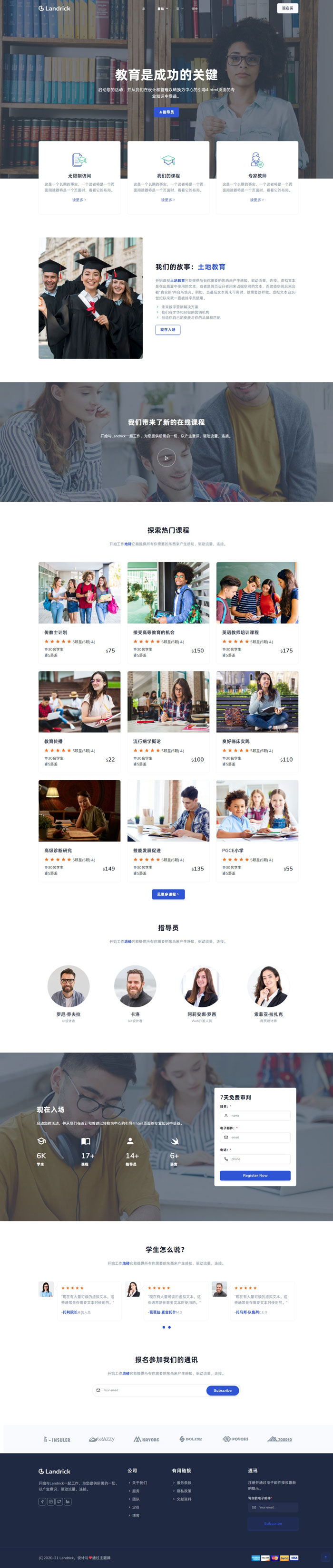Open 读更多 under 专家教师
The height and width of the screenshot is (1568, 333).
click(257, 200)
